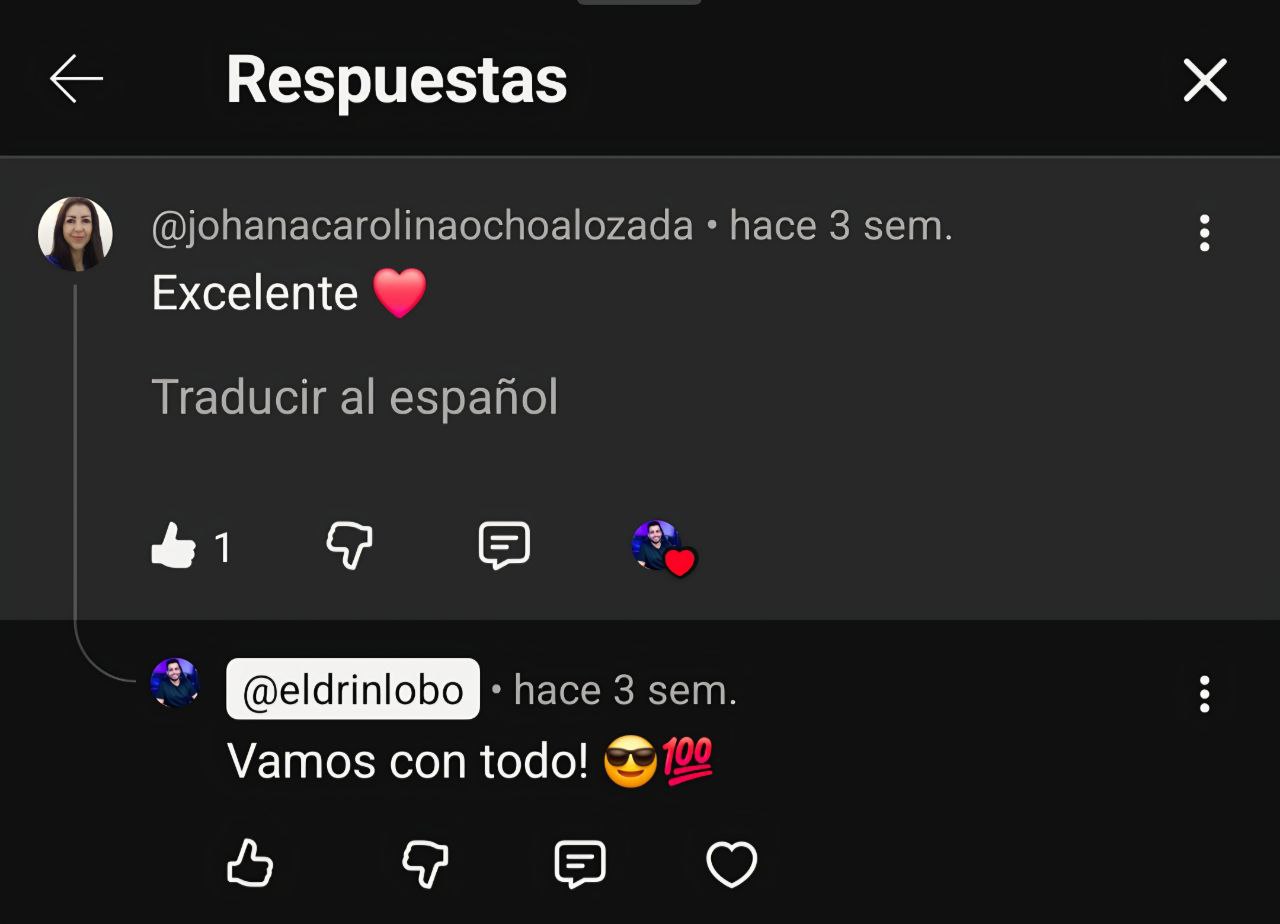This screenshot has width=1280, height=924.
Task: Close the Respuestas panel
Action: click(1204, 80)
